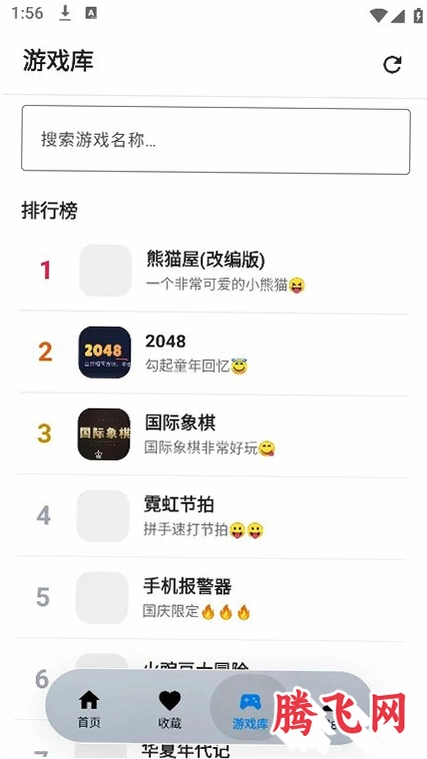The width and height of the screenshot is (427, 759).
Task: Select the 霓虹节拍 game
Action: [214, 516]
